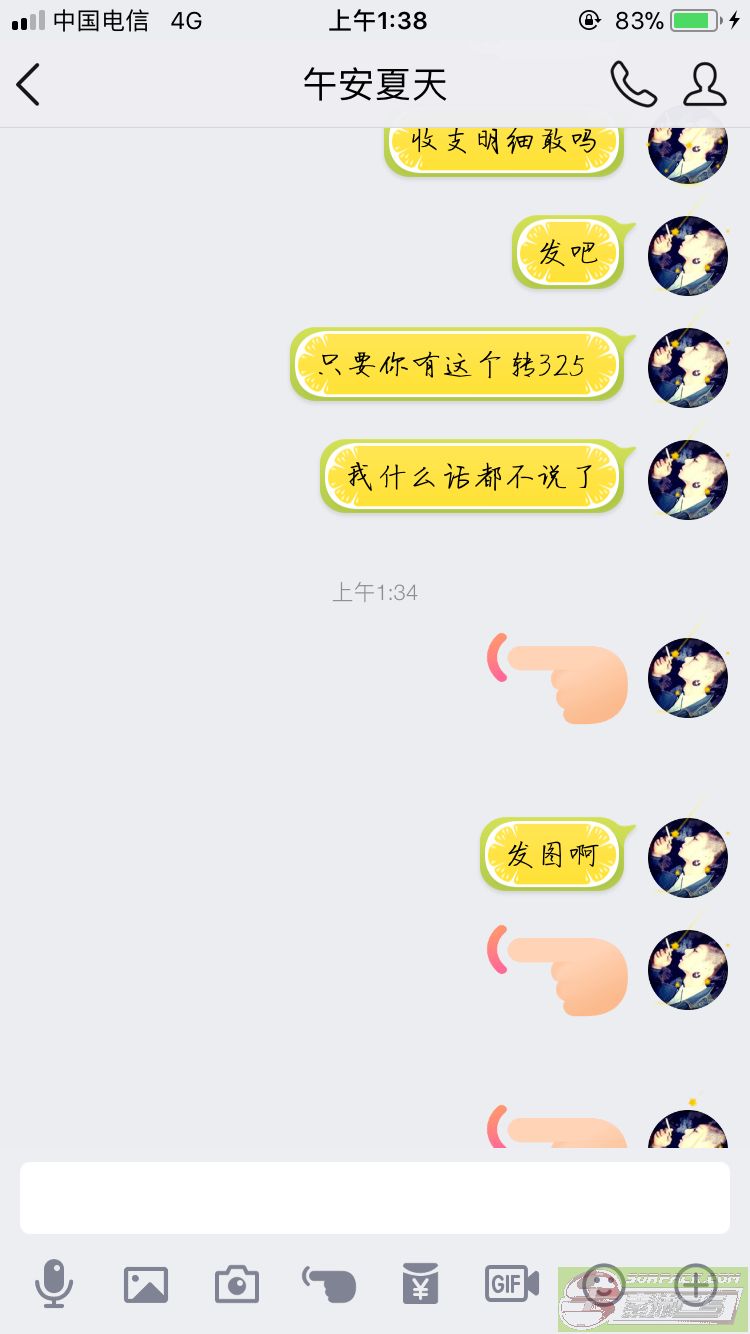Go back to the chat list

[30, 85]
